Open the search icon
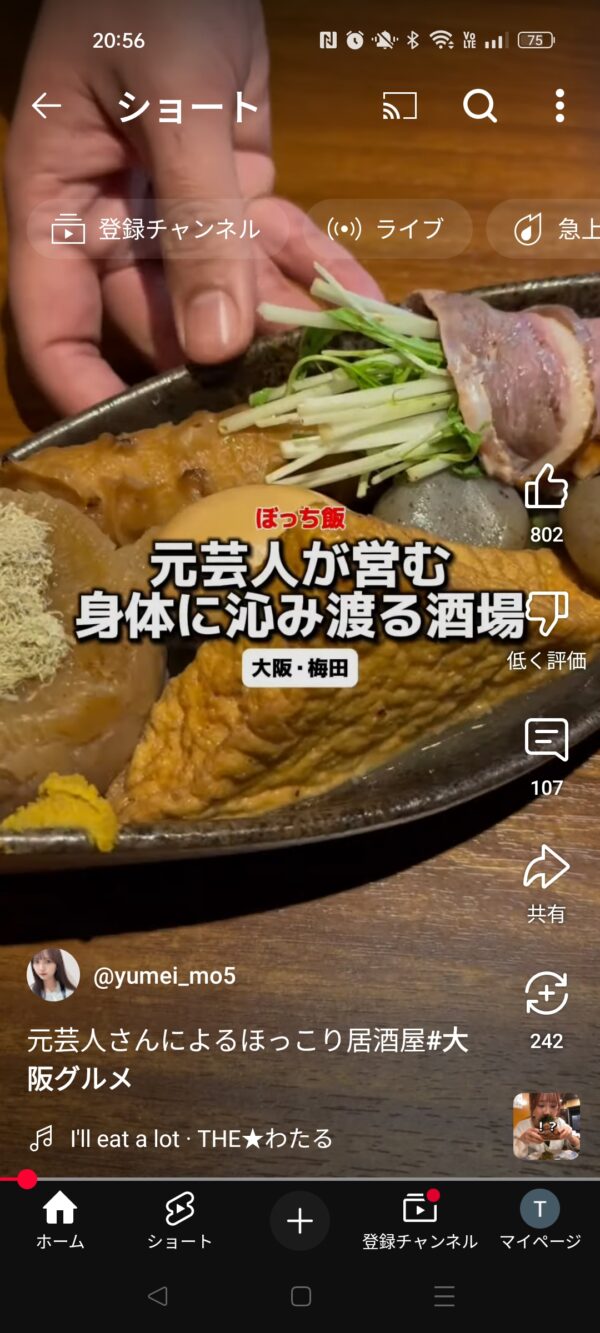Screen dimensions: 600x1333 click(x=480, y=106)
